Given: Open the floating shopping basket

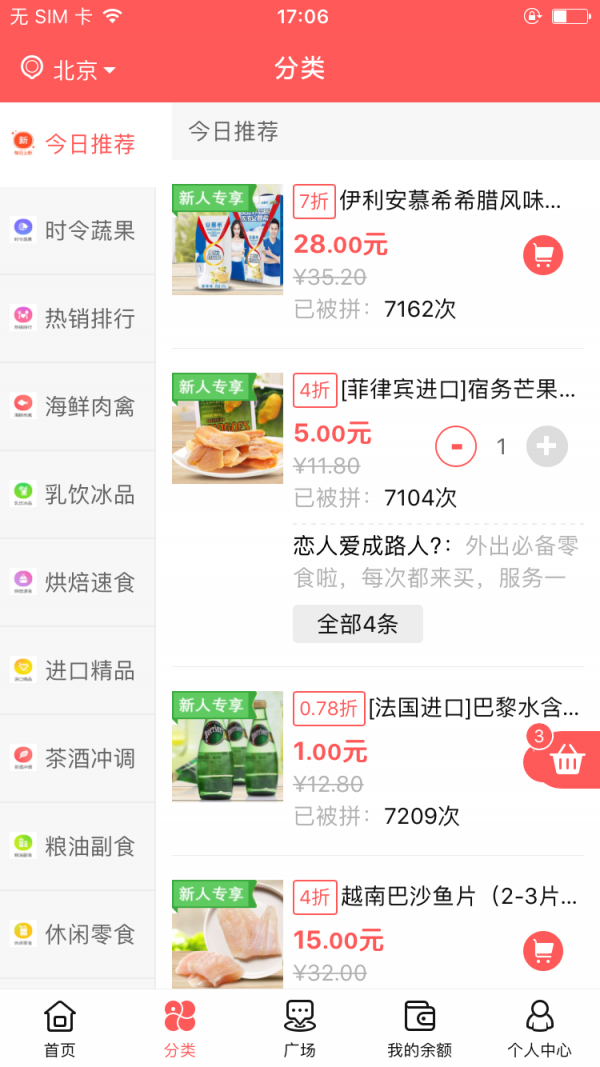Looking at the screenshot, I should pyautogui.click(x=566, y=762).
